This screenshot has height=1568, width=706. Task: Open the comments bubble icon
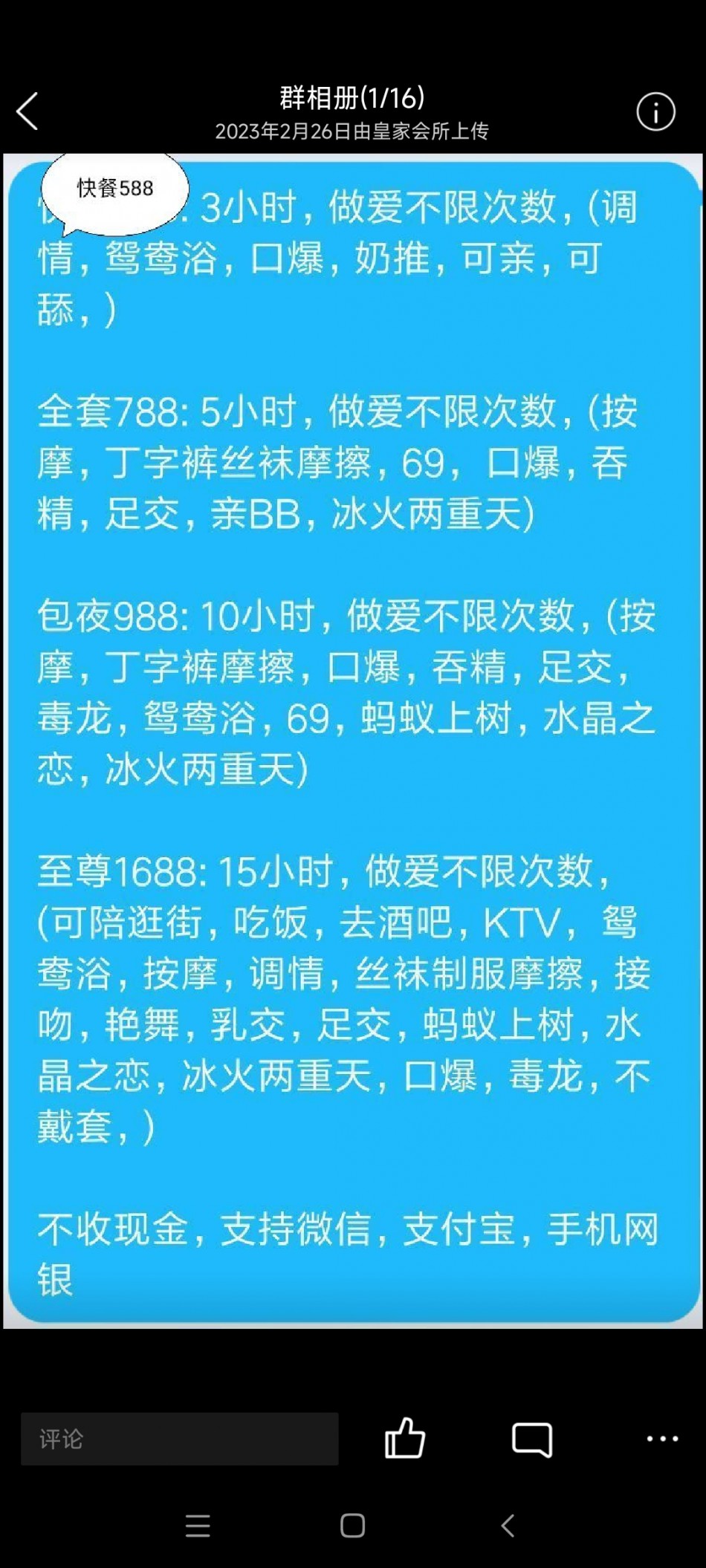(532, 1439)
